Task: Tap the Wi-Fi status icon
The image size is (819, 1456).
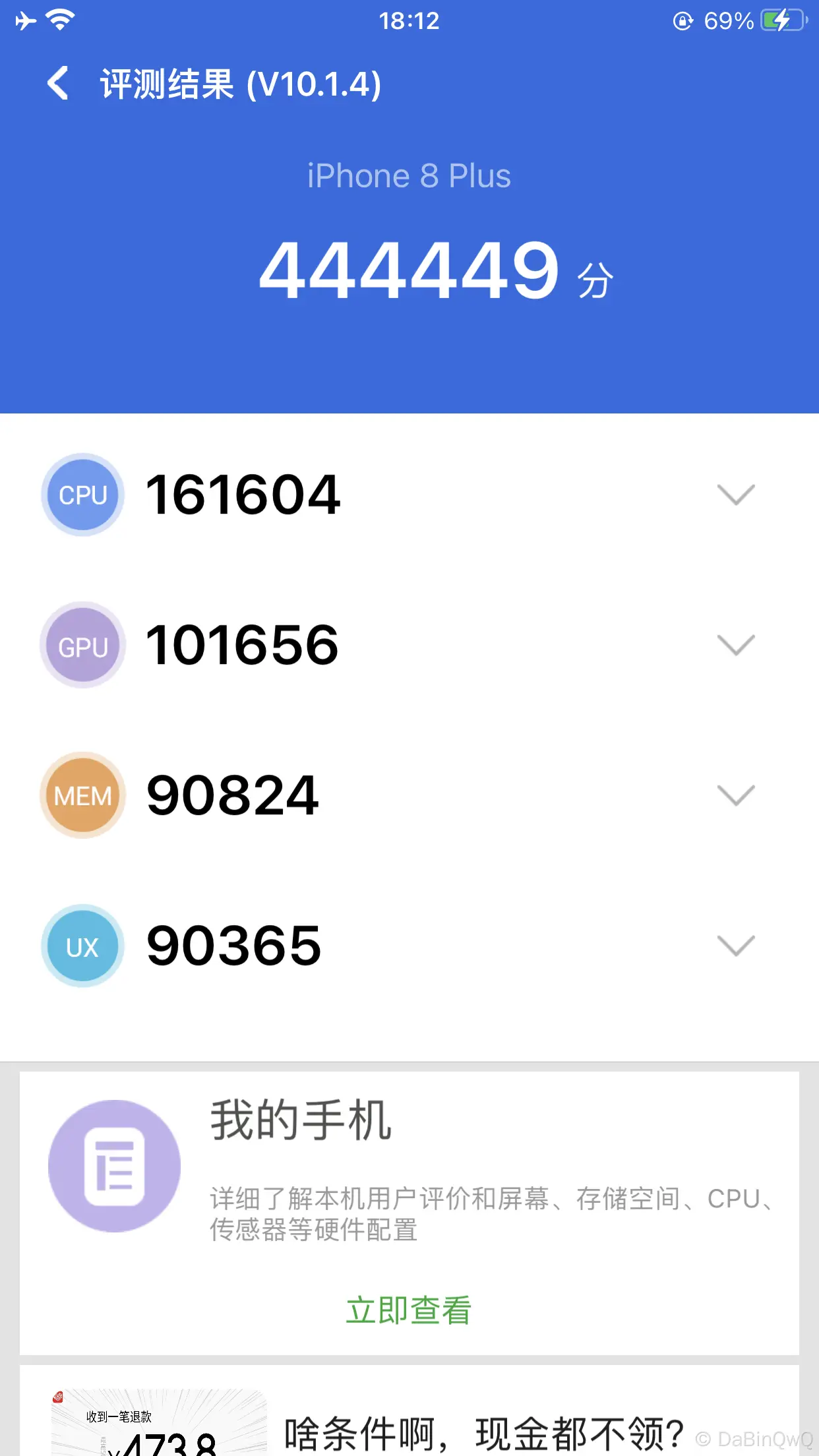Action: coord(59,20)
